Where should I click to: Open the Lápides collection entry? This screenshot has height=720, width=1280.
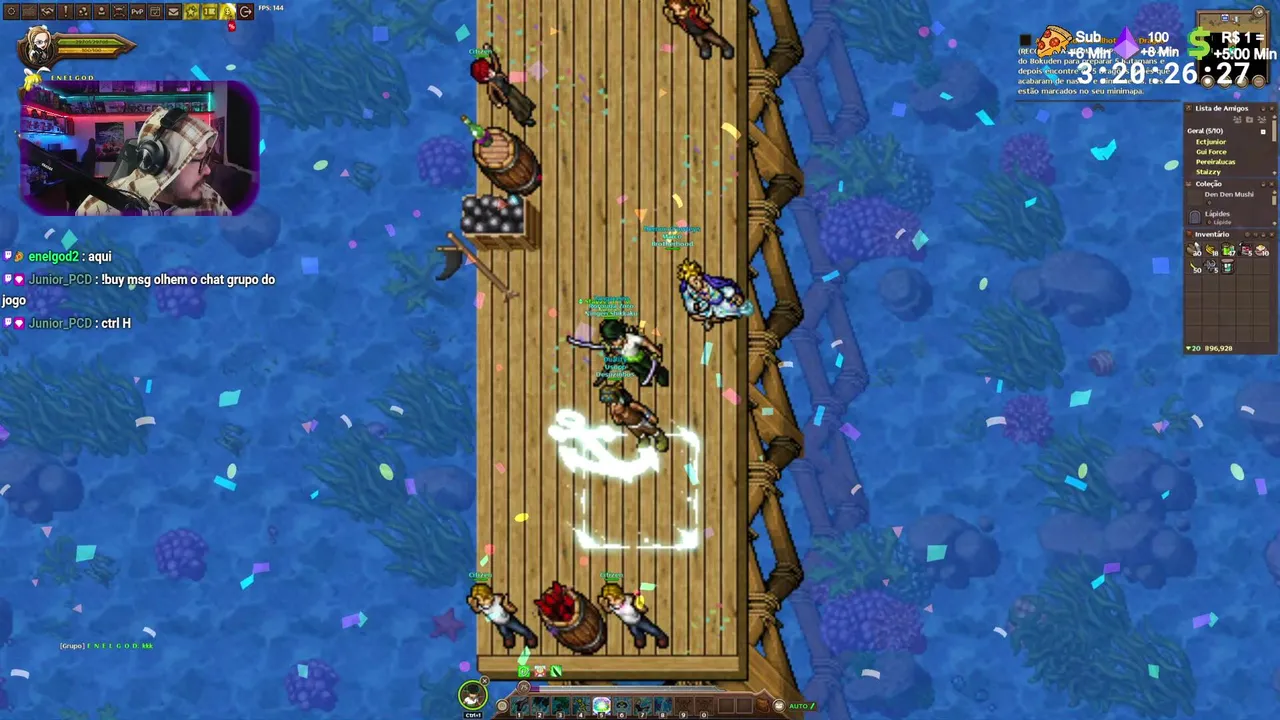tap(1217, 214)
